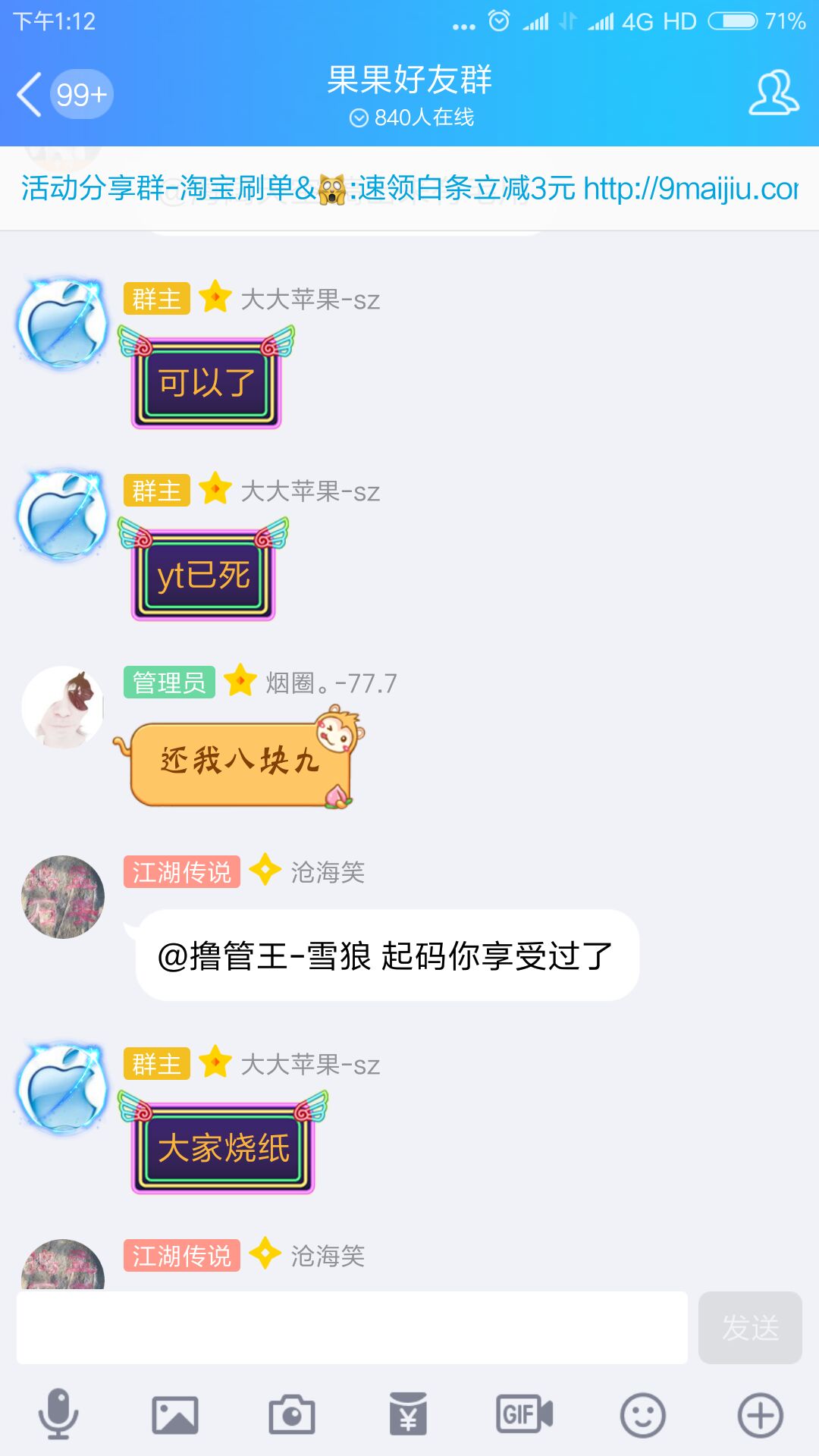Tap the message input field
The width and height of the screenshot is (819, 1456).
352,1327
